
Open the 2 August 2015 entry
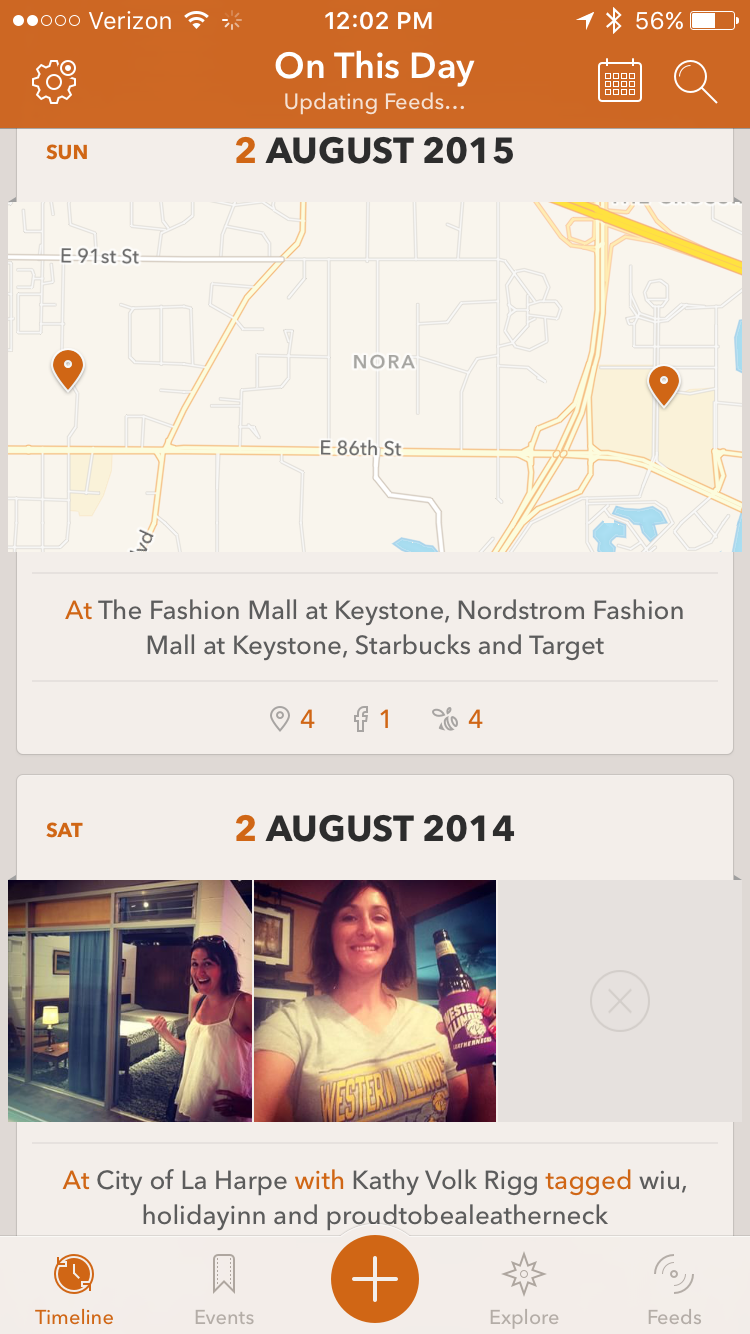click(375, 152)
